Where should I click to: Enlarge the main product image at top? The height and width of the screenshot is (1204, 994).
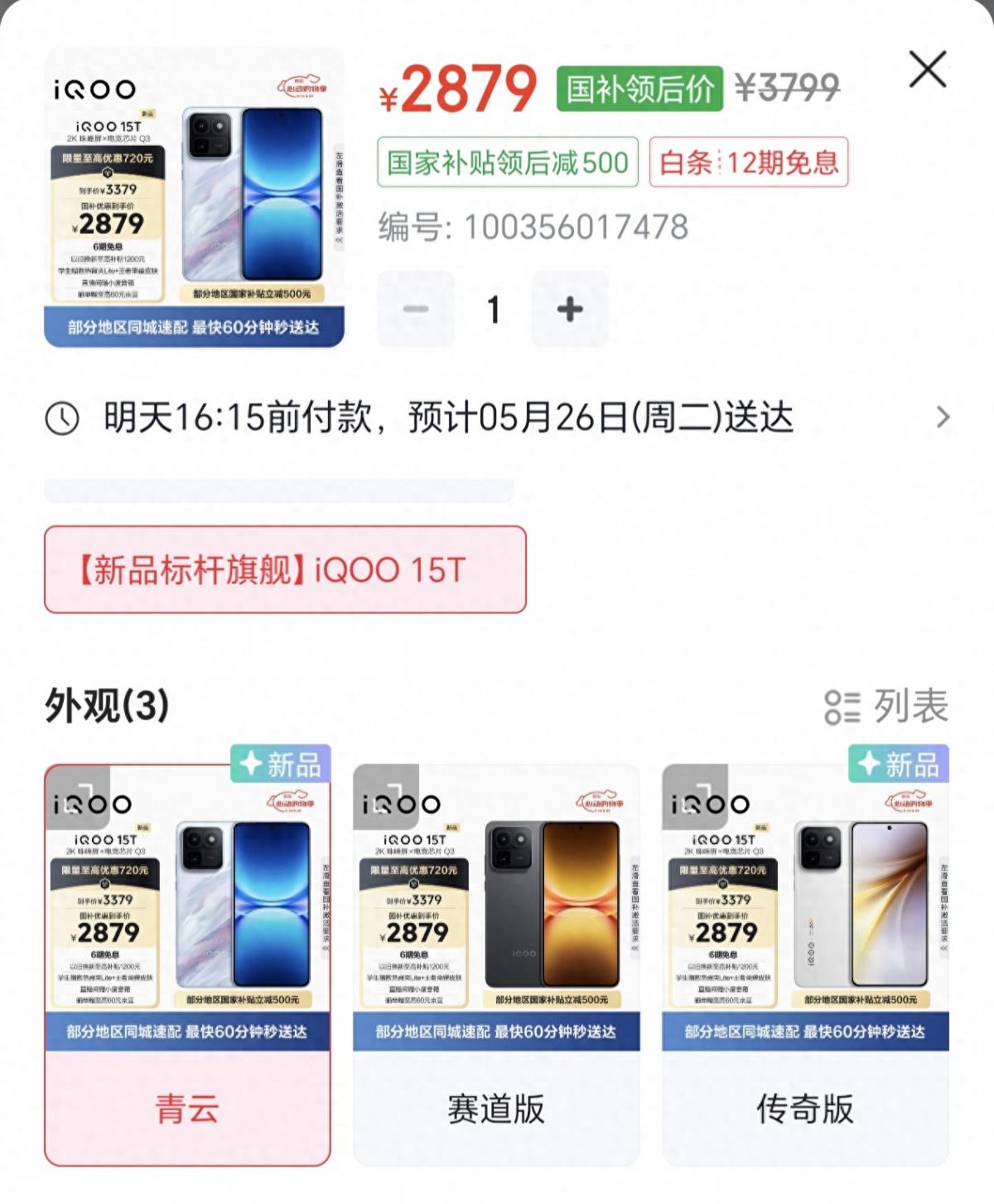[x=194, y=197]
